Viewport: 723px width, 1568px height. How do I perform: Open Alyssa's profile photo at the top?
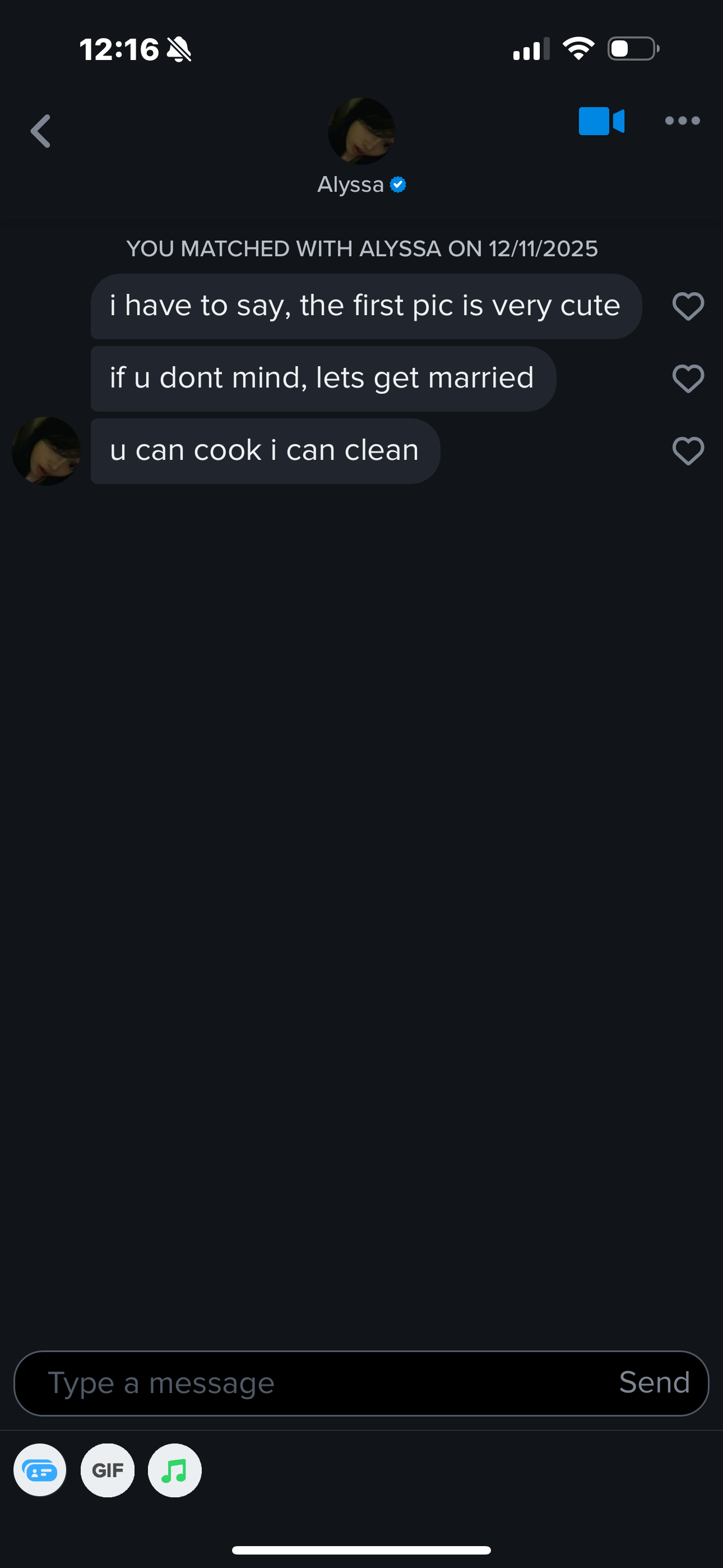(361, 131)
